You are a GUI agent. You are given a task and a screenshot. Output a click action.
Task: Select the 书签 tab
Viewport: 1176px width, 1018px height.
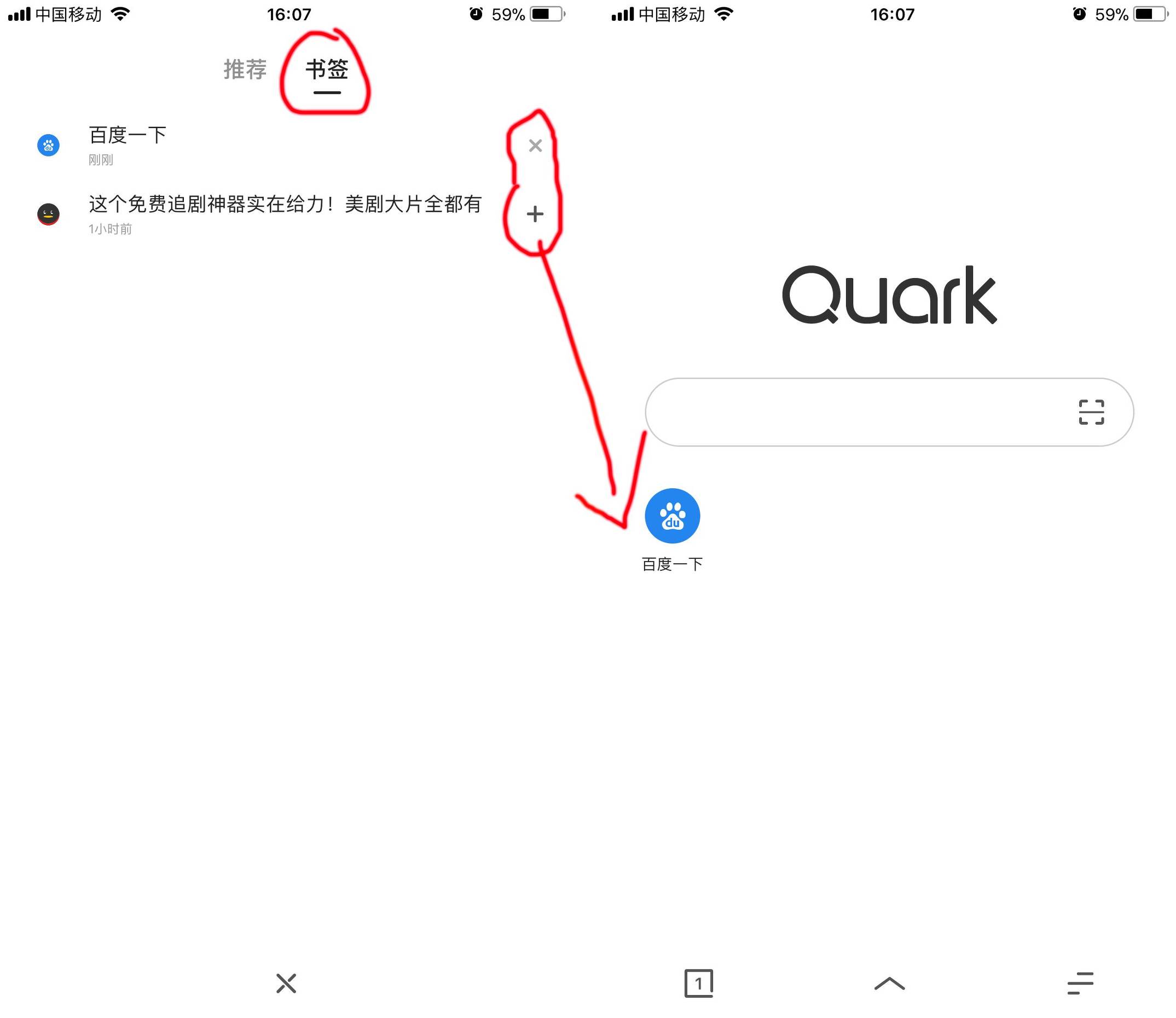pos(327,70)
